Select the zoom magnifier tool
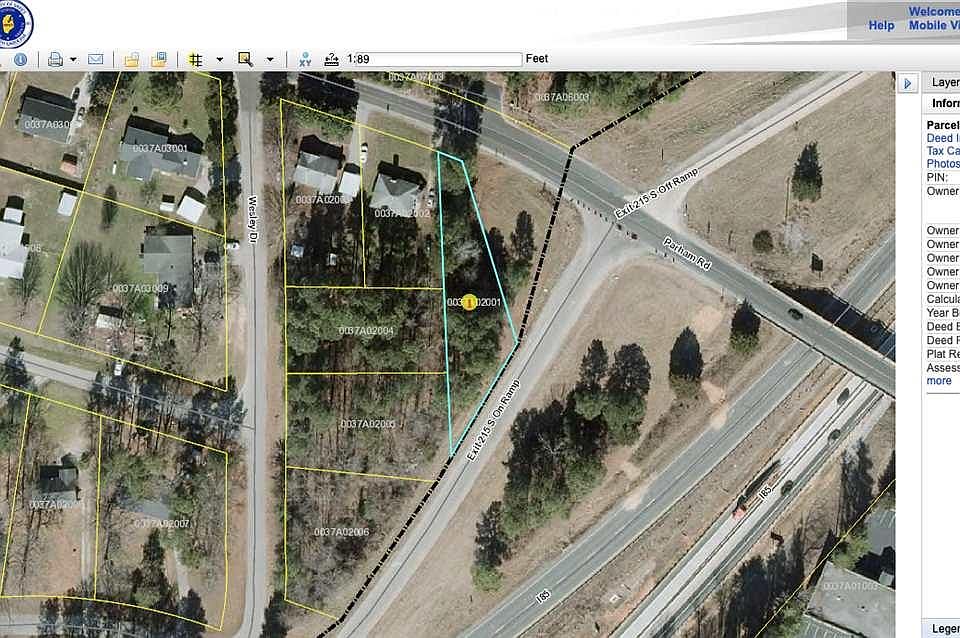 click(245, 59)
